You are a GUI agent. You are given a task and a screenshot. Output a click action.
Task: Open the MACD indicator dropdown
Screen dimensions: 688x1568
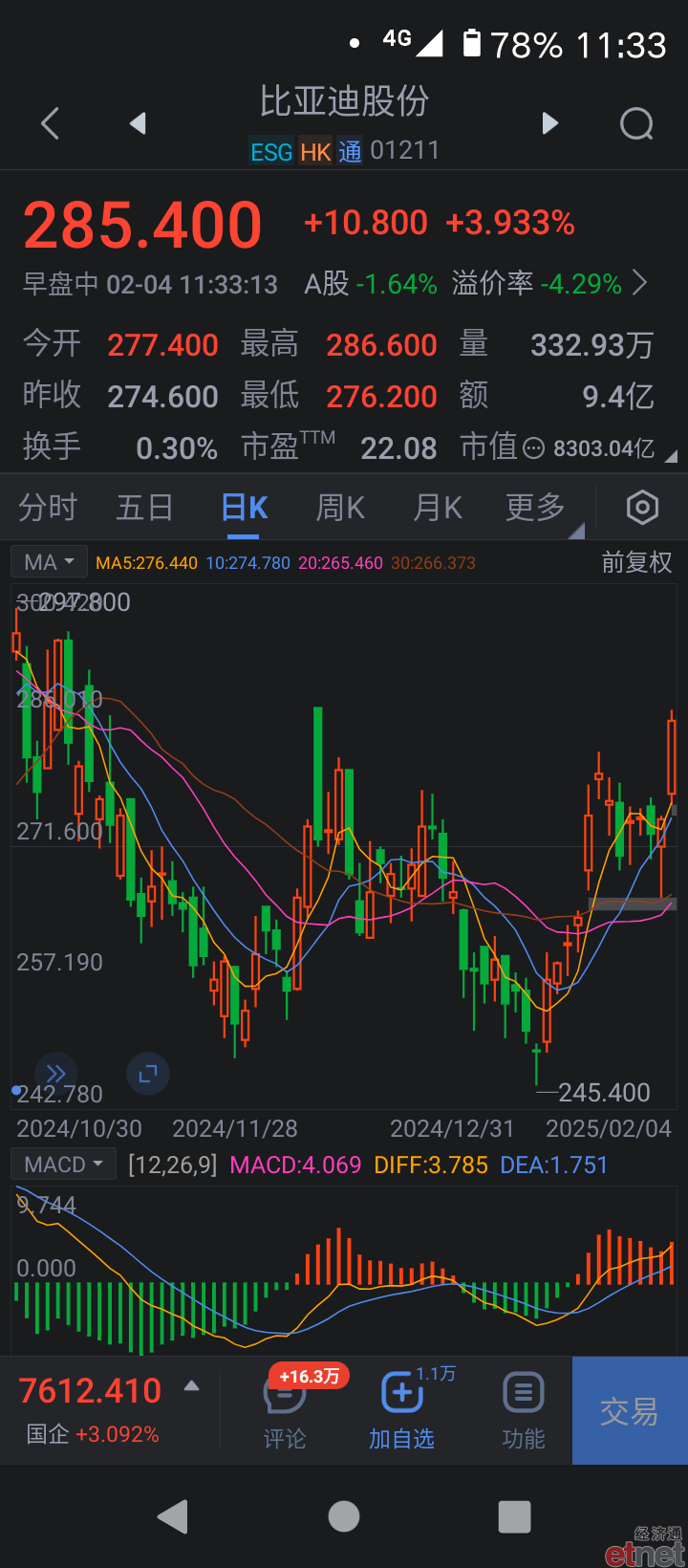coord(63,1165)
